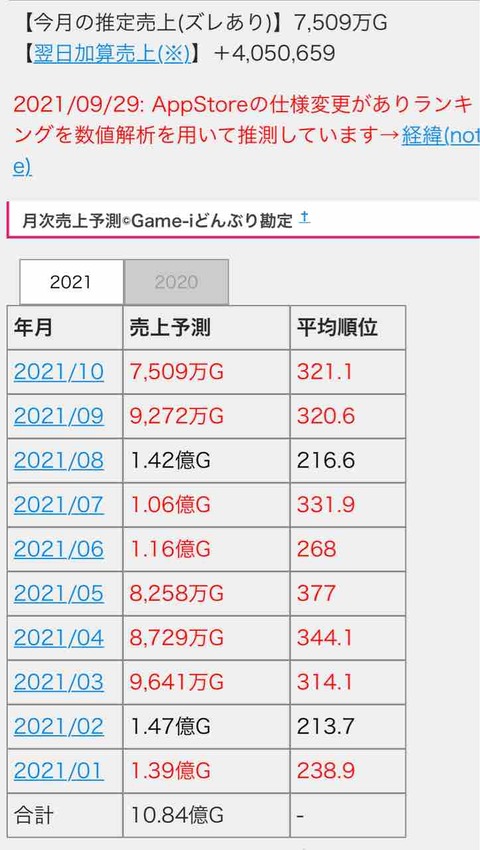Screen dimensions: 480x850
Task: Open the 2021/02 month link
Action: point(59,726)
